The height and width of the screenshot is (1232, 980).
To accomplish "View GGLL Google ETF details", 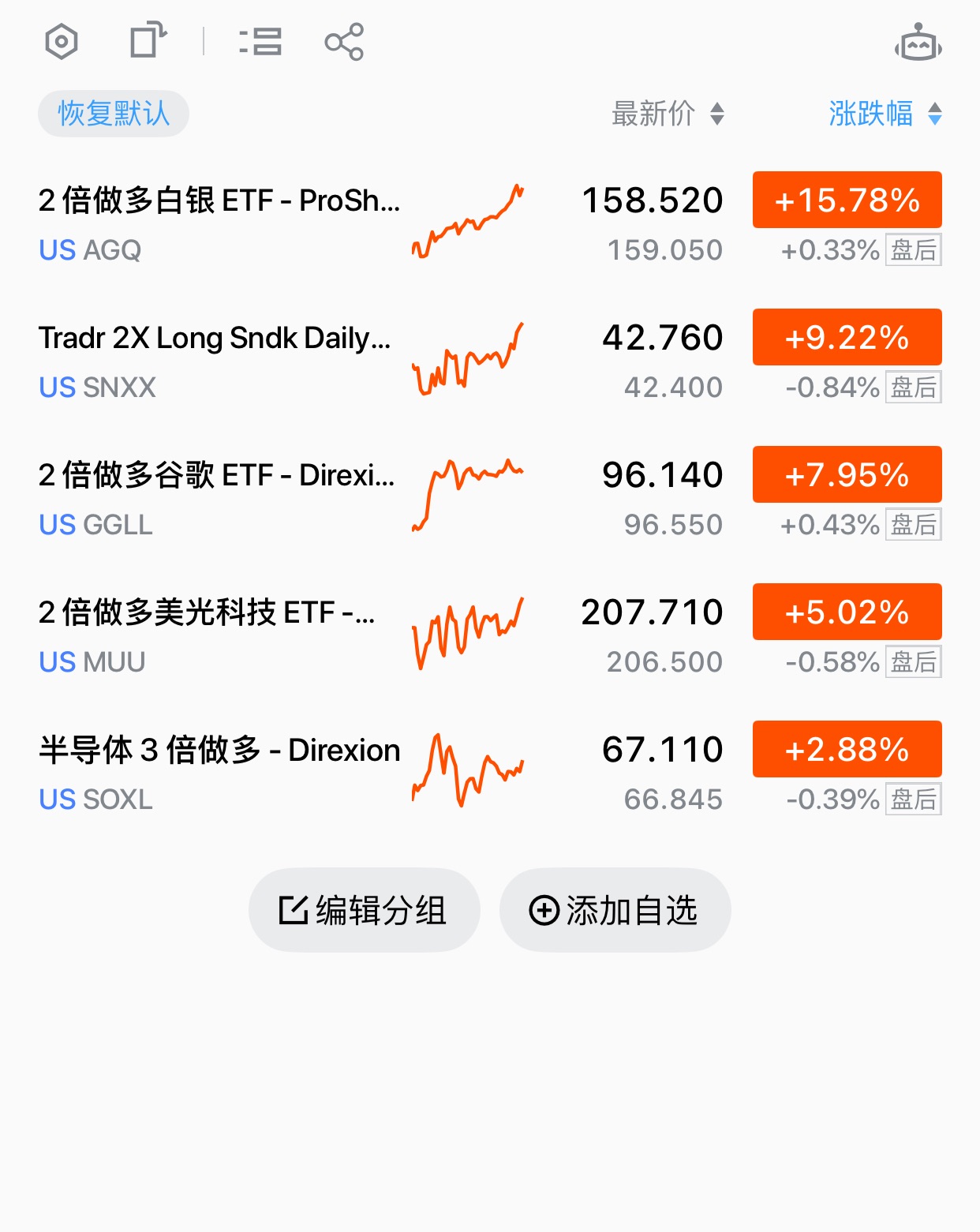I will [x=217, y=498].
